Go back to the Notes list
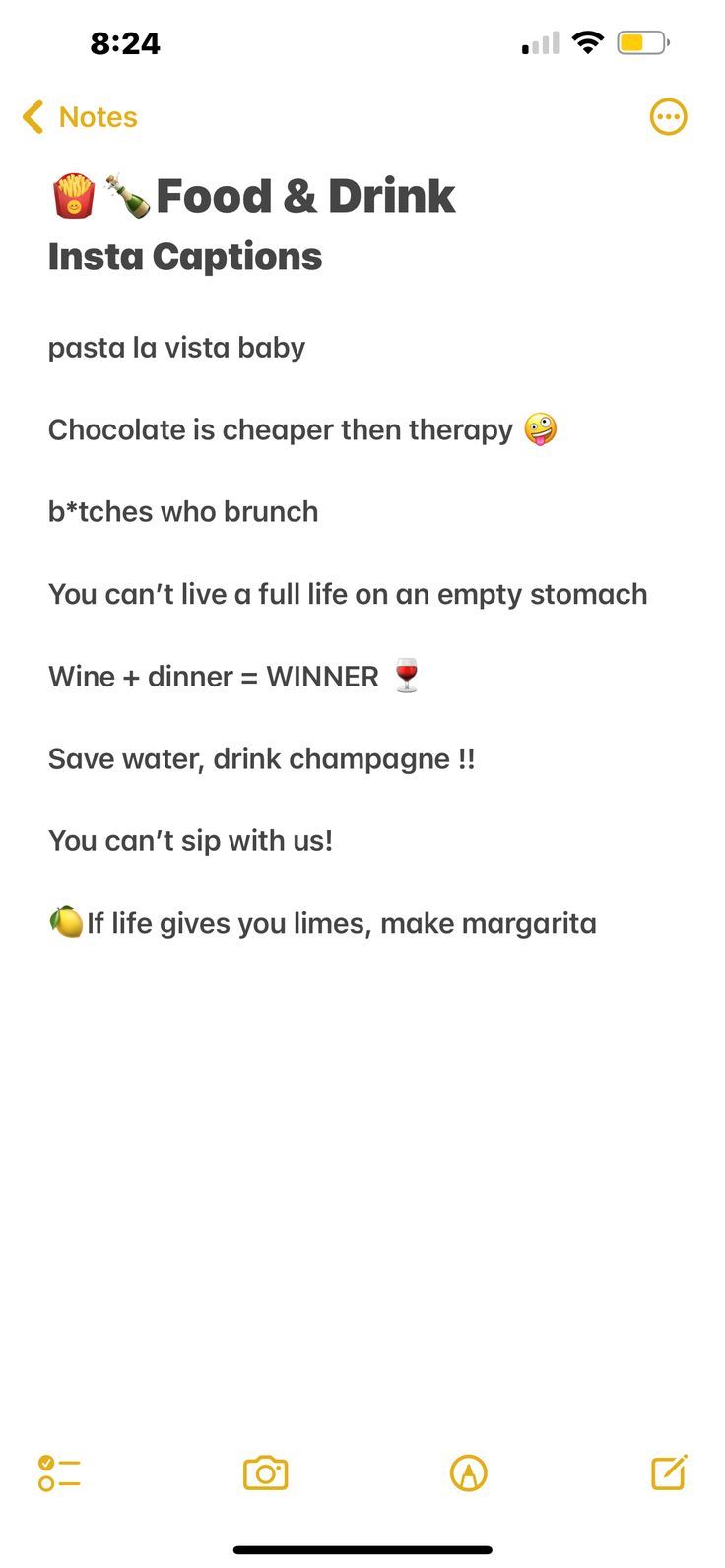 81,117
